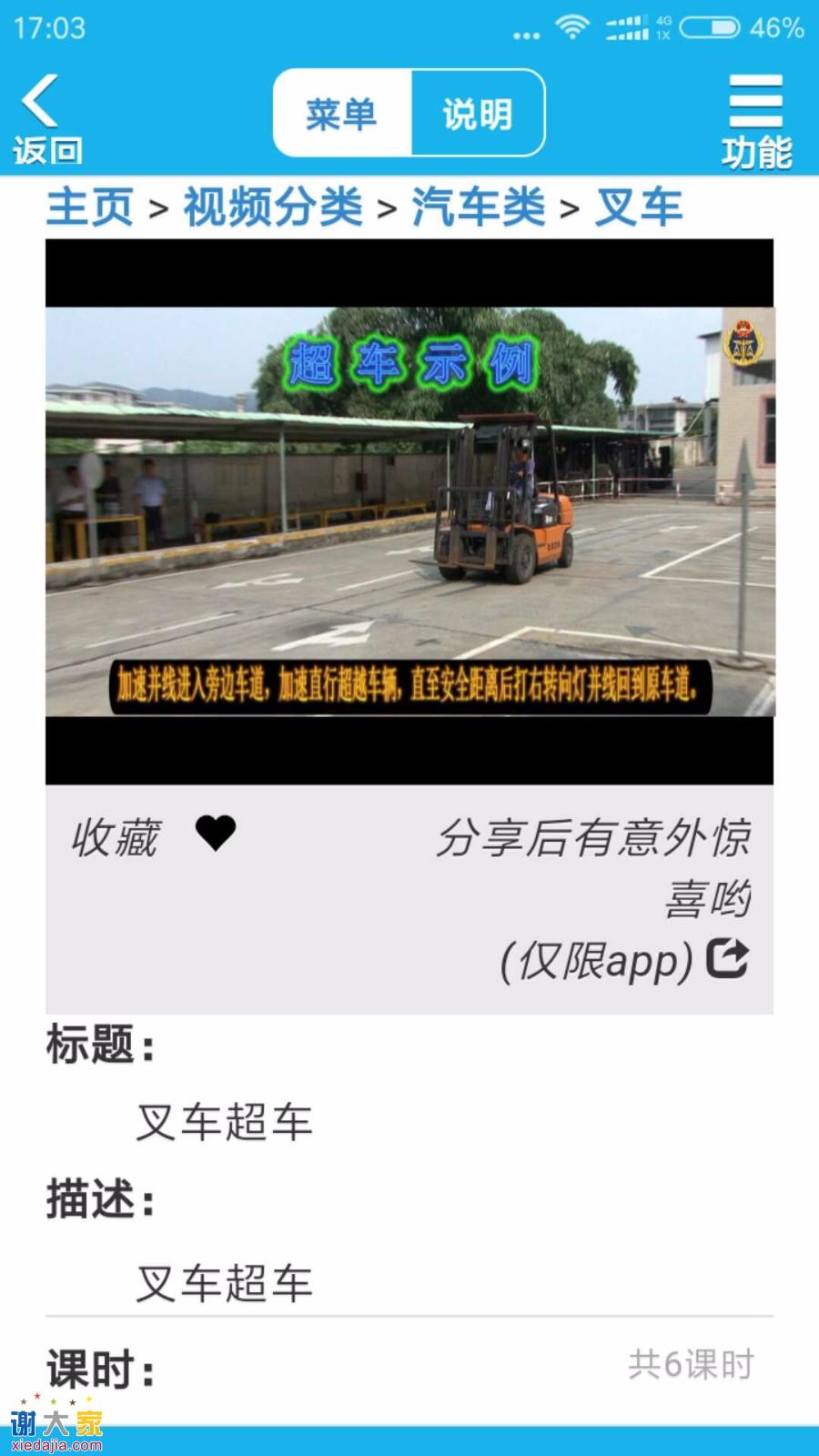Screen dimensions: 819x1456
Task: Switch to the 说明 tab
Action: (478, 114)
